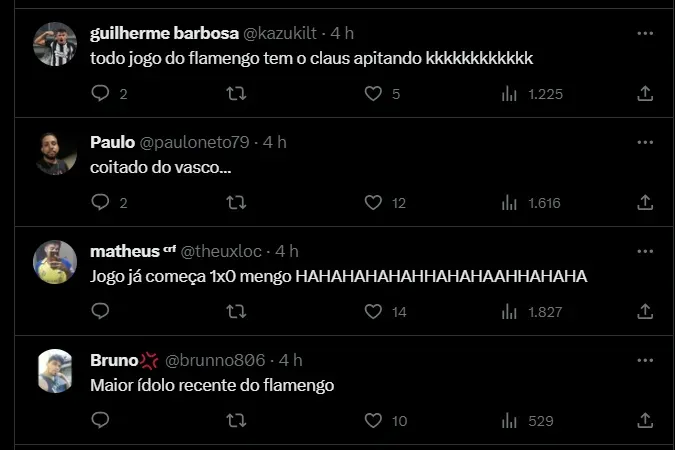Like matheus's tweet

(373, 311)
